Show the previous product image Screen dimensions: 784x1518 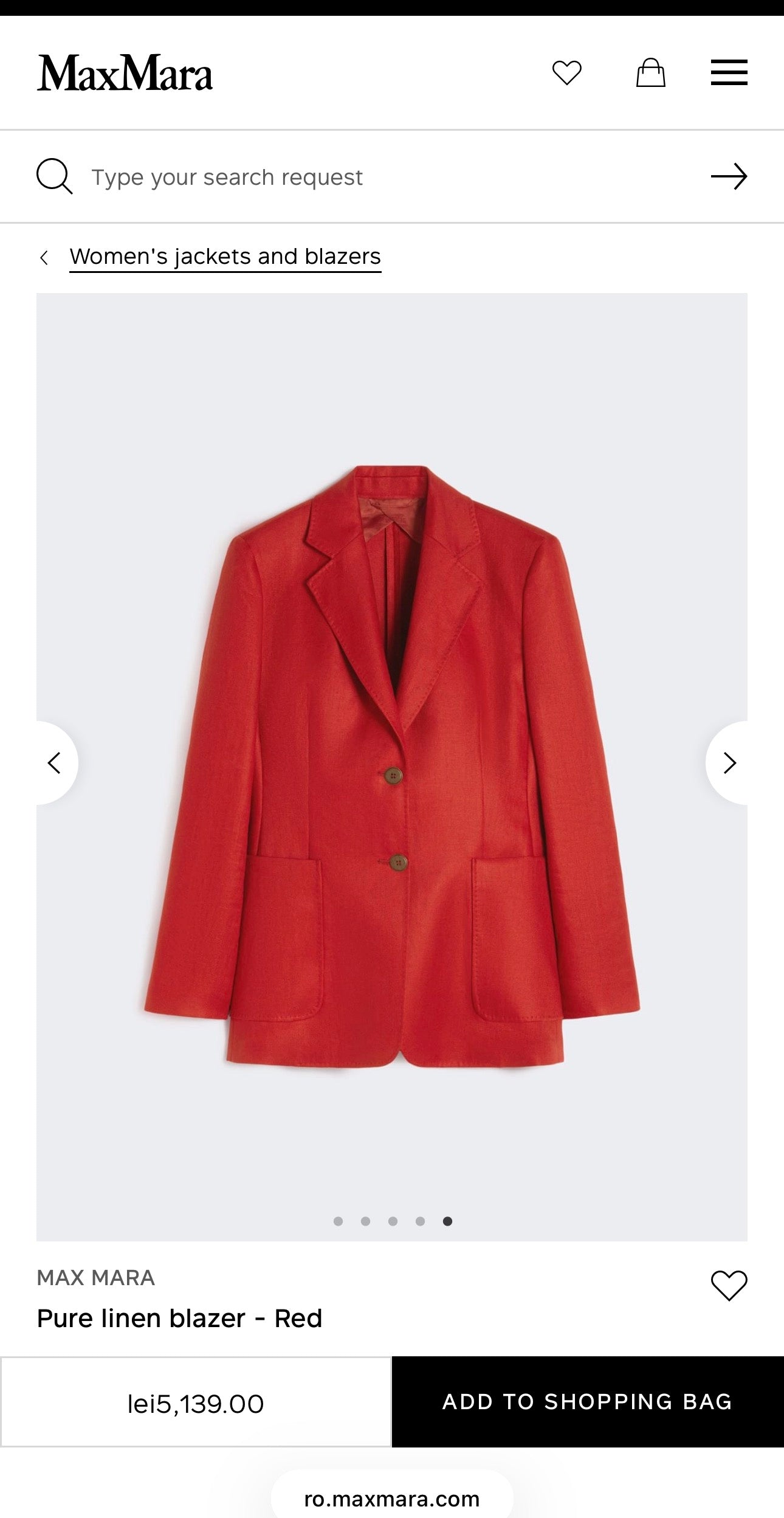tap(56, 763)
